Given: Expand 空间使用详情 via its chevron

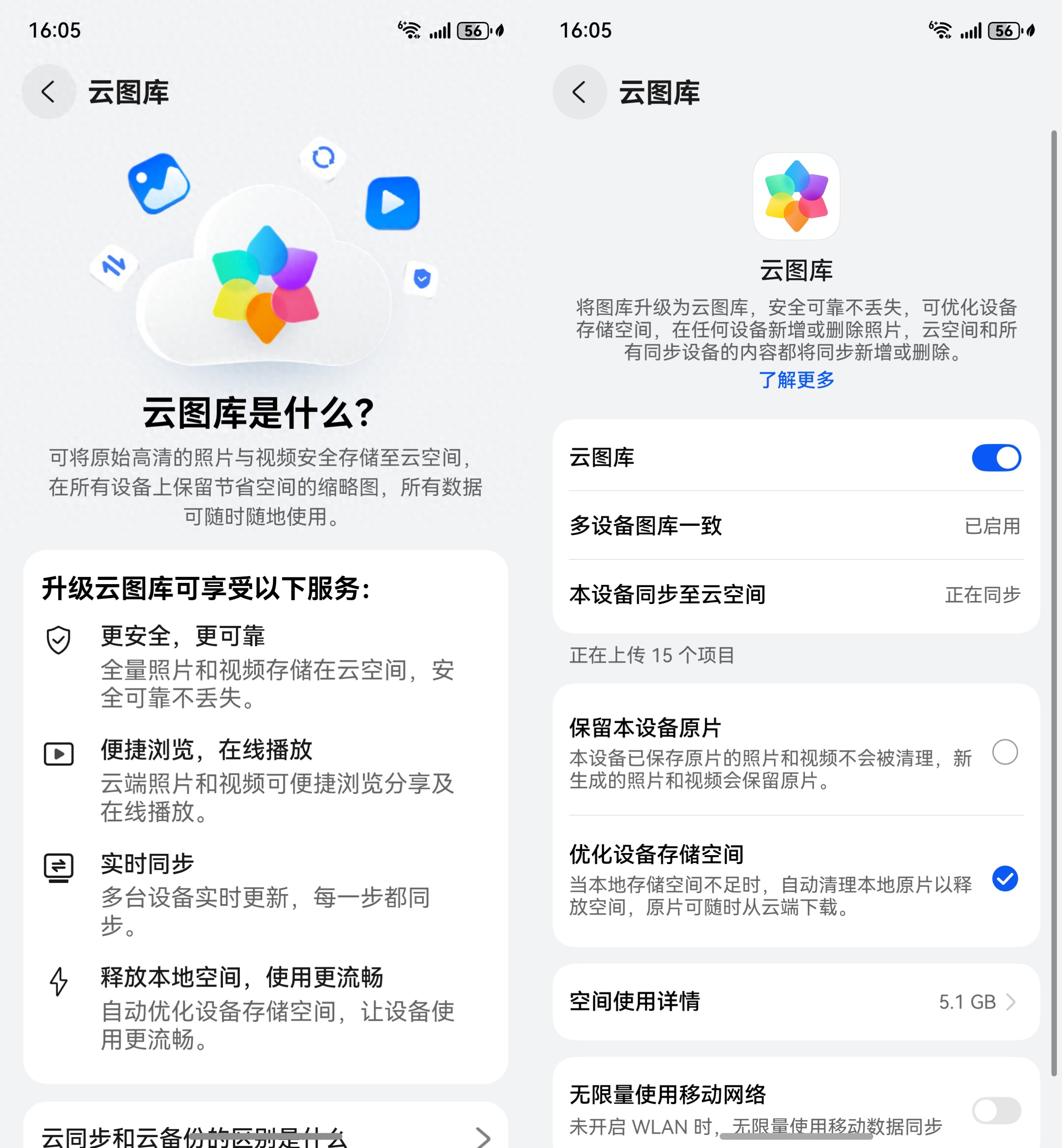Looking at the screenshot, I should [x=1012, y=1003].
